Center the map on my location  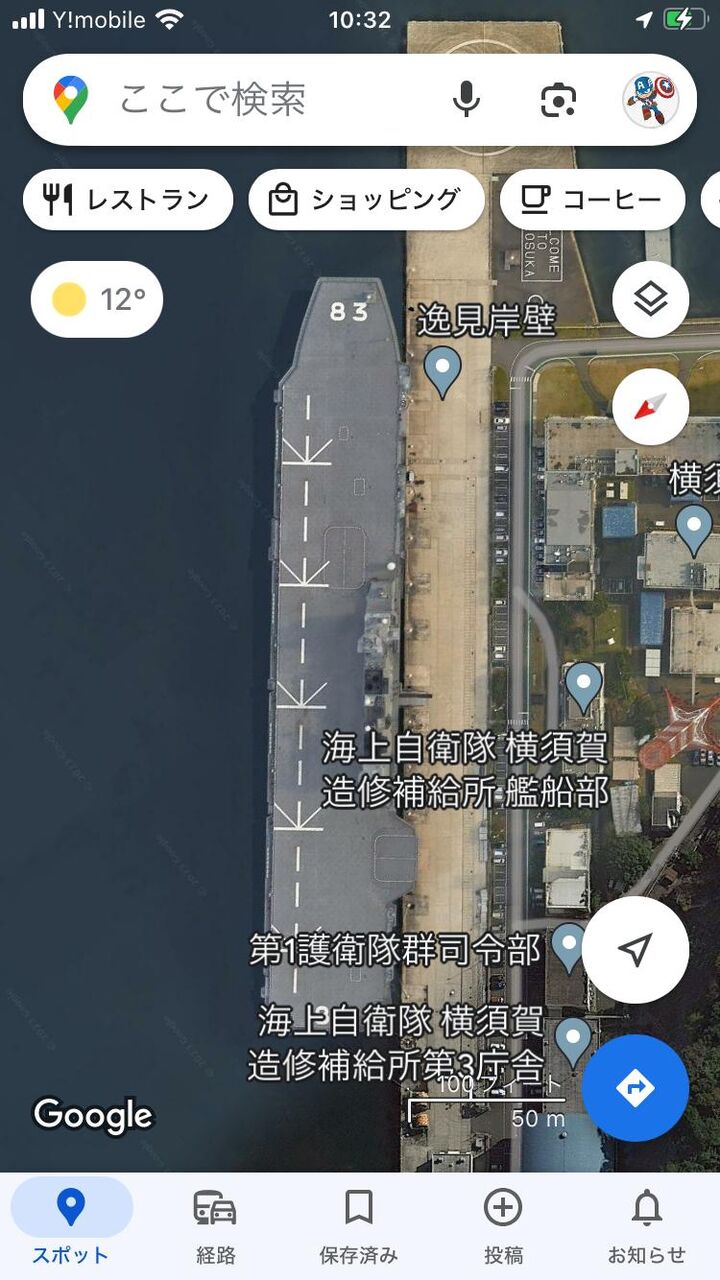point(635,950)
